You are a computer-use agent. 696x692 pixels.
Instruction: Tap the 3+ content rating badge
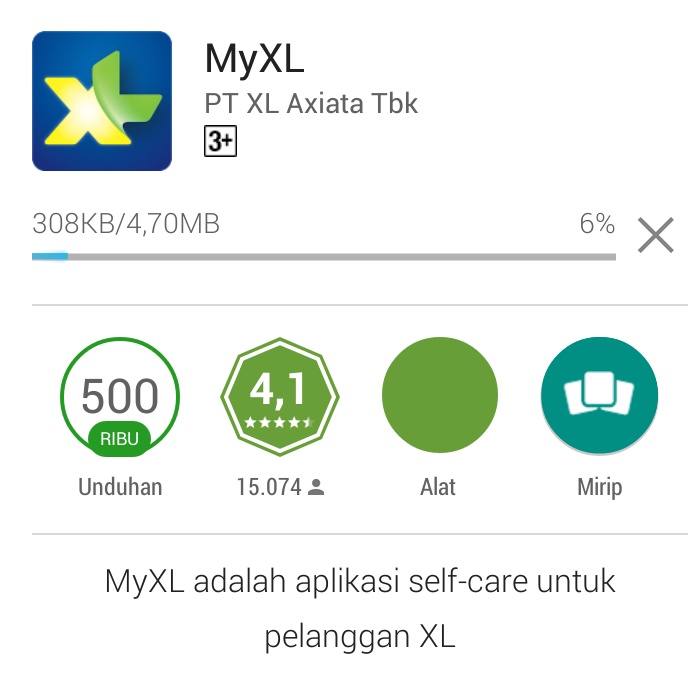220,142
